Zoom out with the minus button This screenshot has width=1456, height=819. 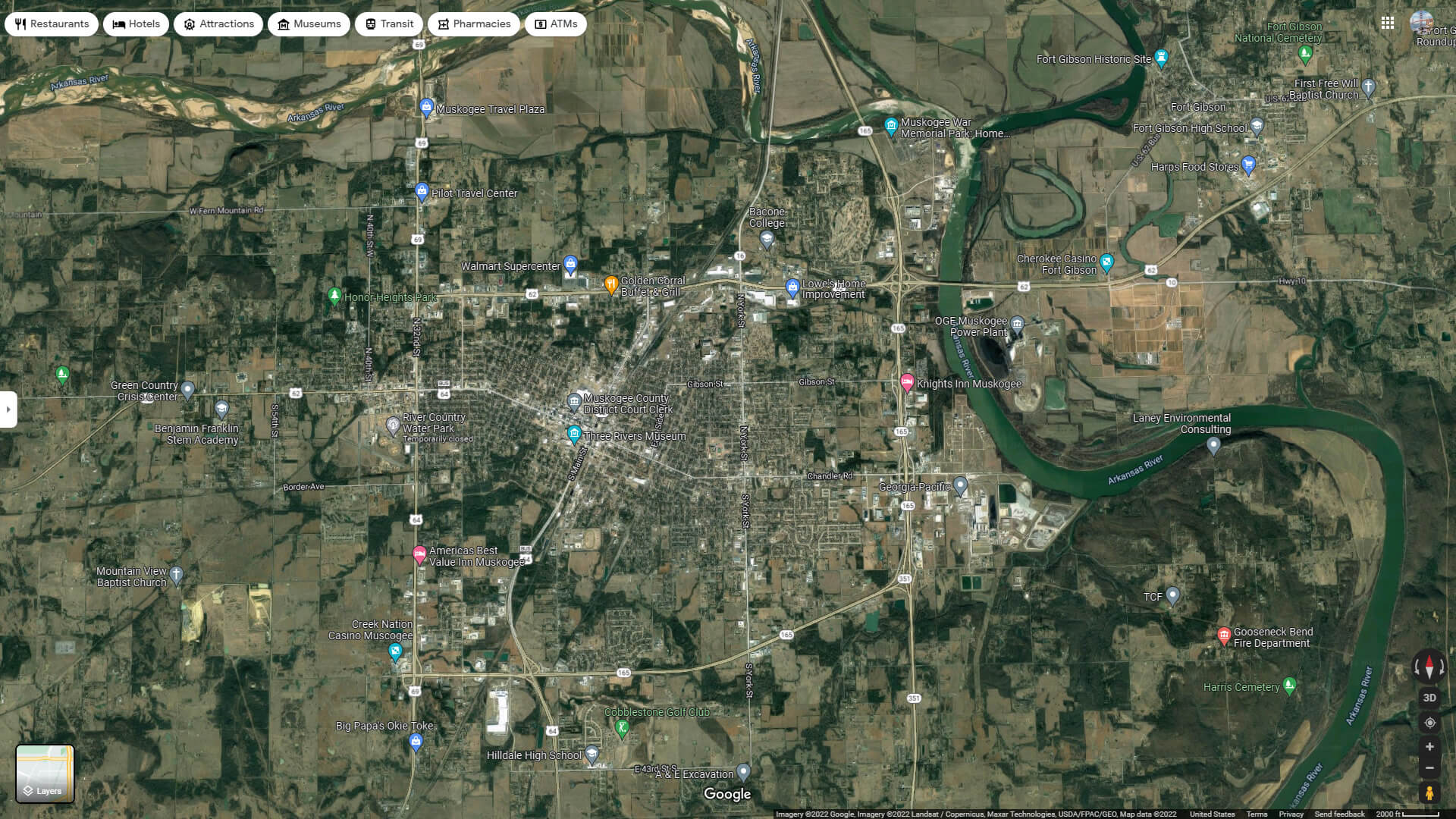tap(1429, 768)
